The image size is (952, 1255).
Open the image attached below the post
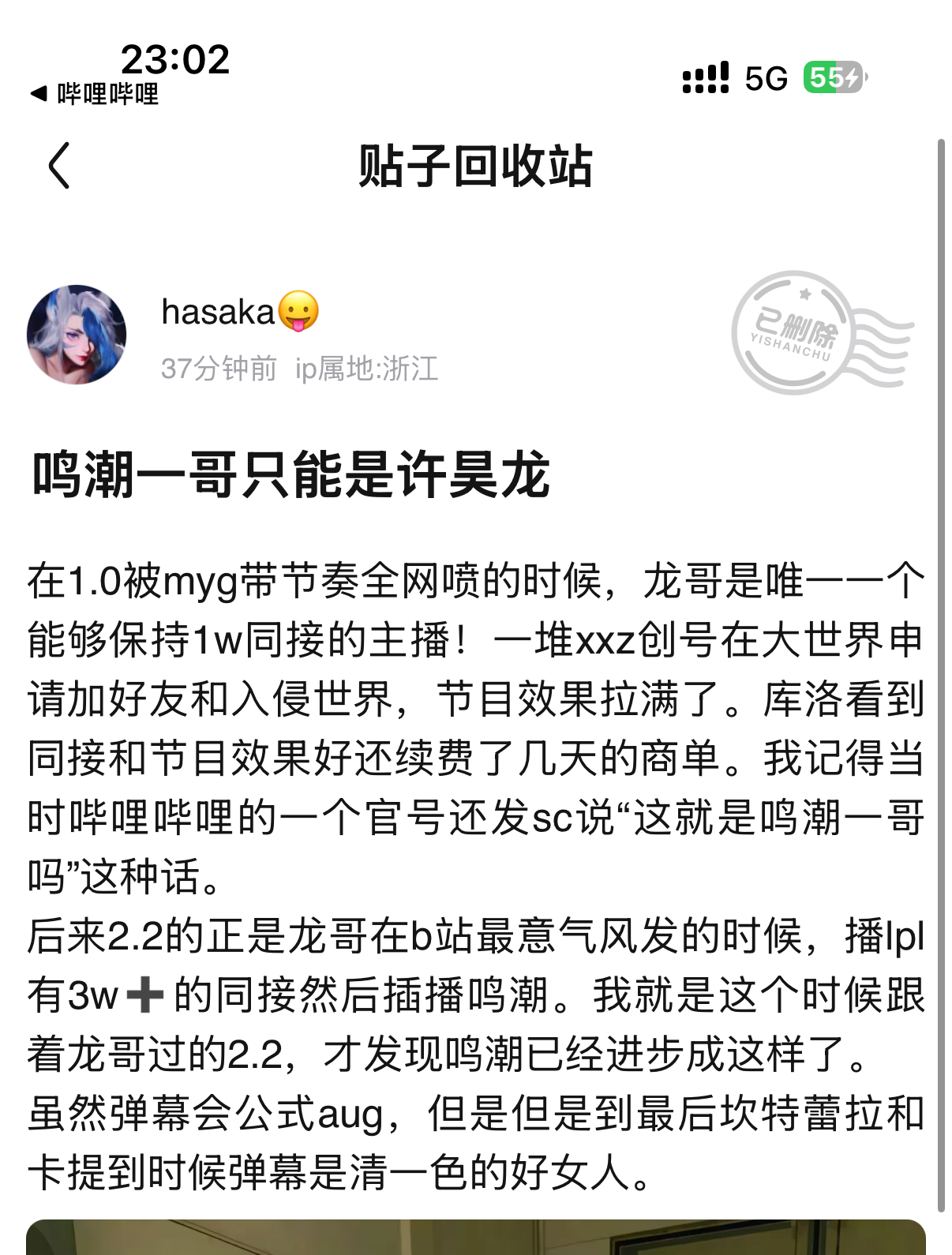pyautogui.click(x=475, y=1237)
